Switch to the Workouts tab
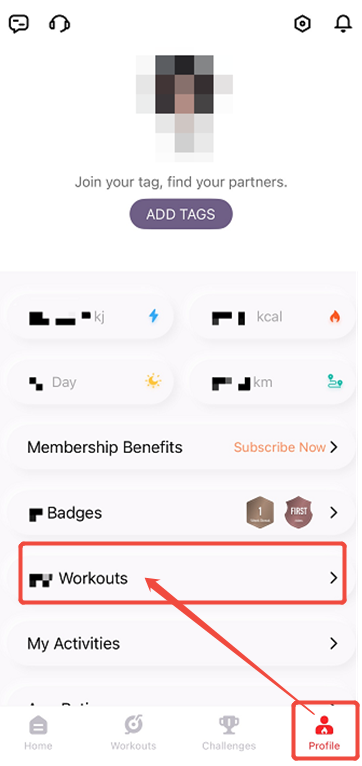Viewport: 362px width, 766px height. tap(133, 733)
